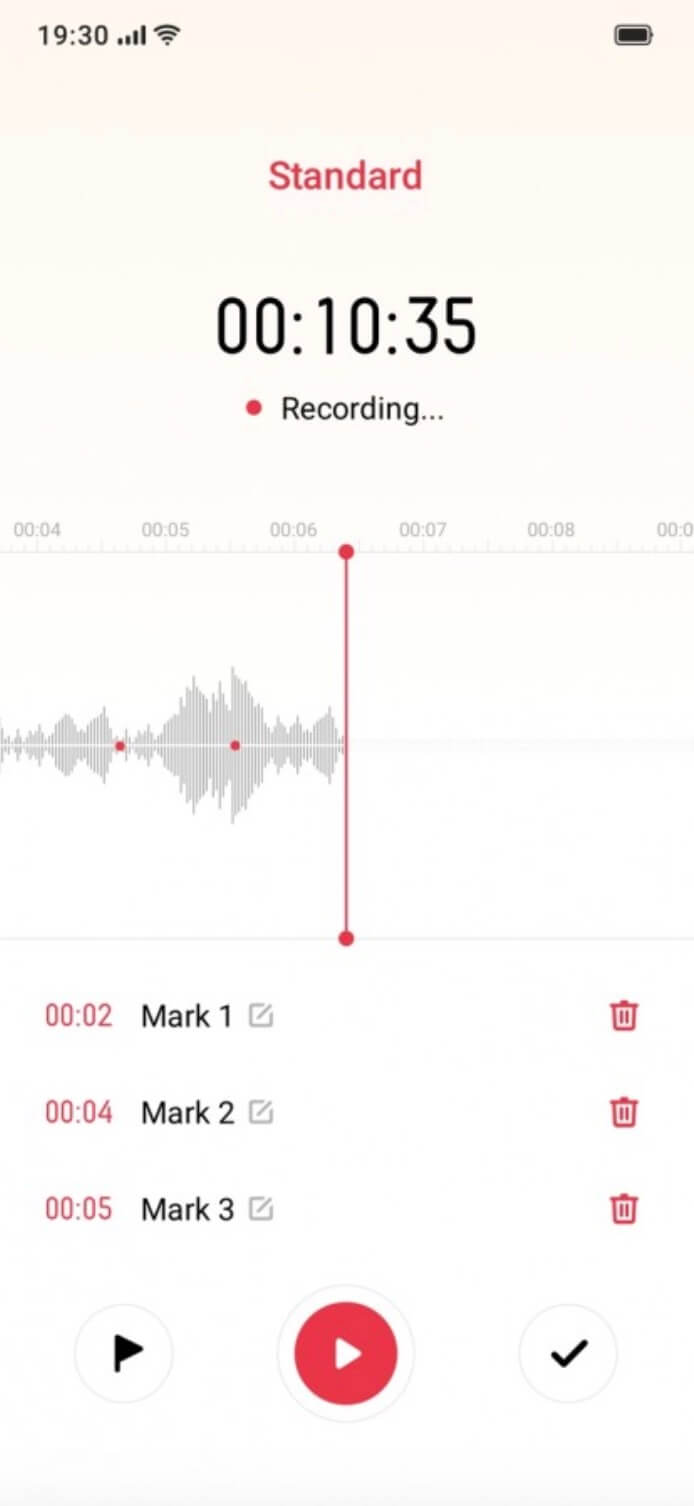This screenshot has width=694, height=1506.
Task: Delete Mark 3
Action: pyautogui.click(x=624, y=1209)
